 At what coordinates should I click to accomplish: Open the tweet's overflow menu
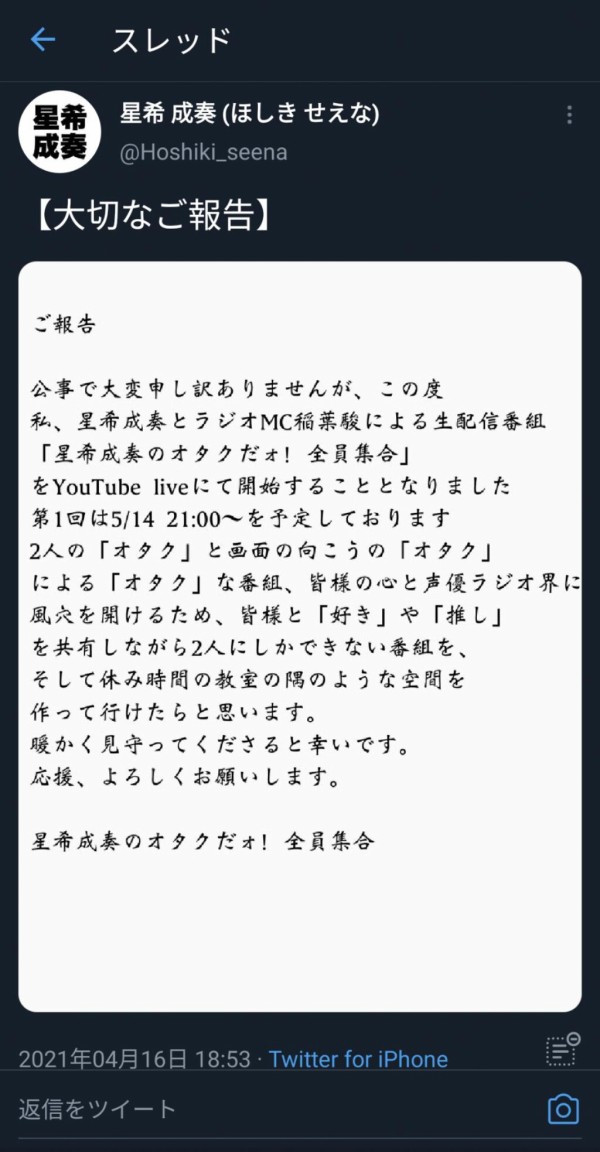[569, 115]
